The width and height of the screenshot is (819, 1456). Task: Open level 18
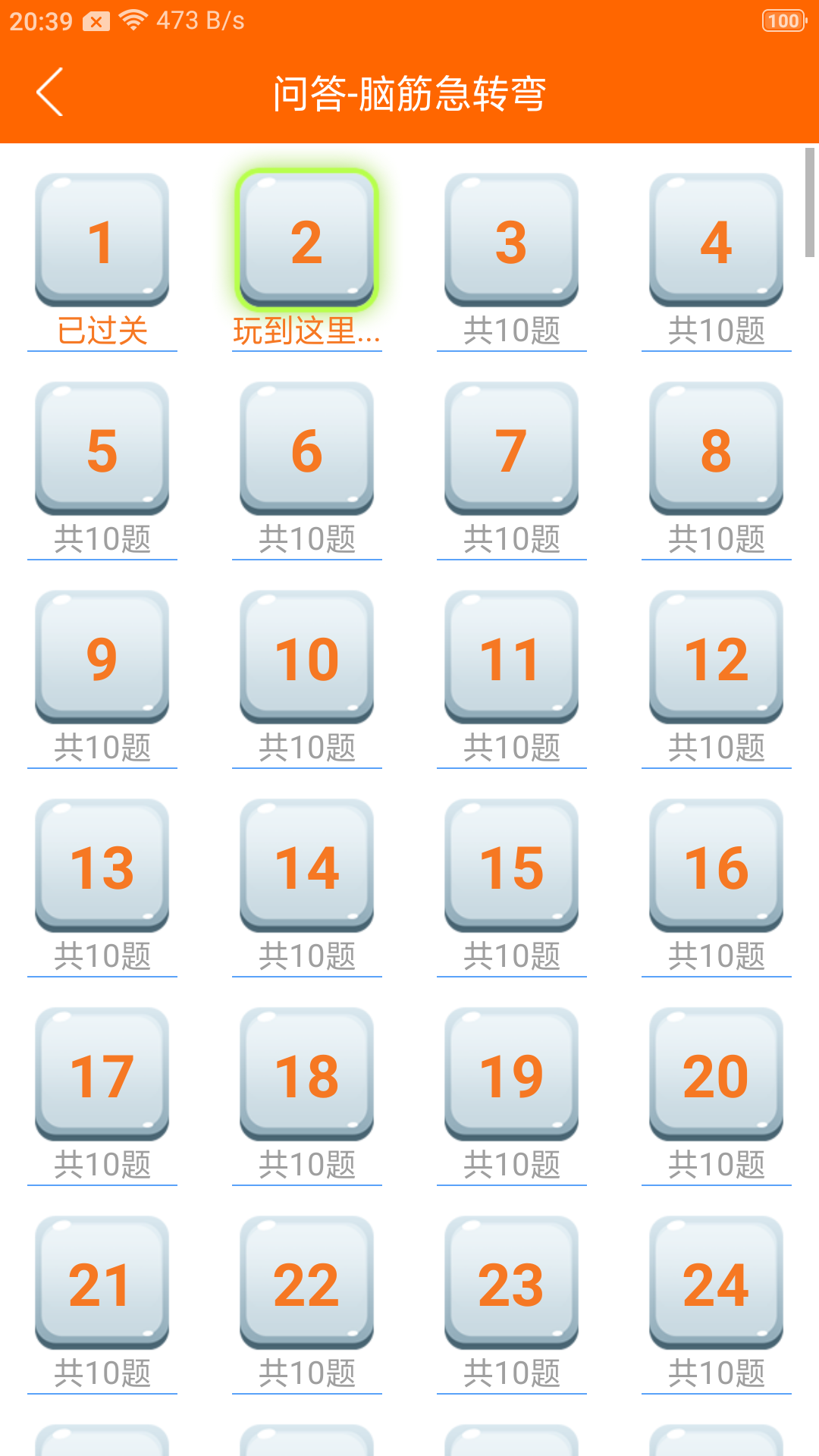point(307,1075)
